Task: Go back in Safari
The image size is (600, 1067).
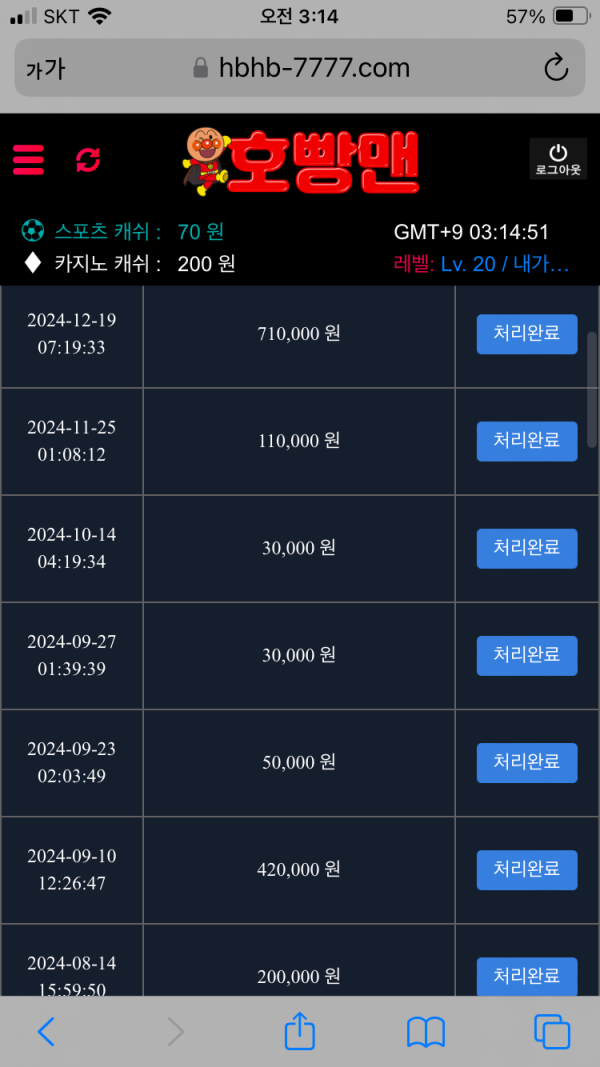Action: click(46, 1032)
